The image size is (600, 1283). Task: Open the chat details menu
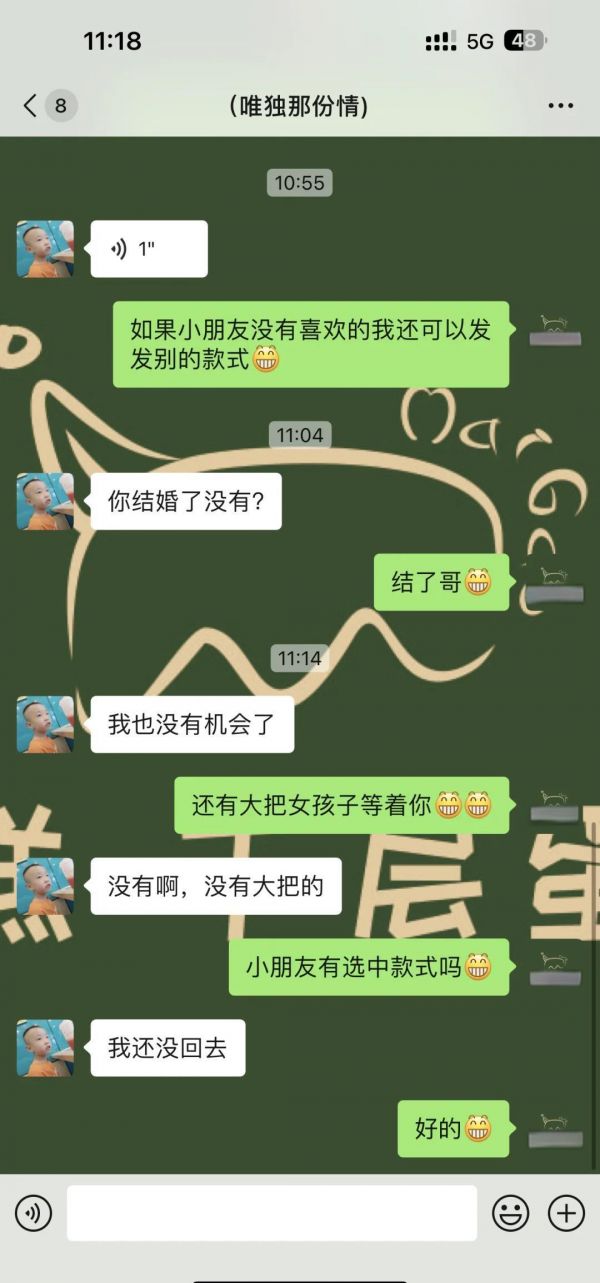[560, 105]
